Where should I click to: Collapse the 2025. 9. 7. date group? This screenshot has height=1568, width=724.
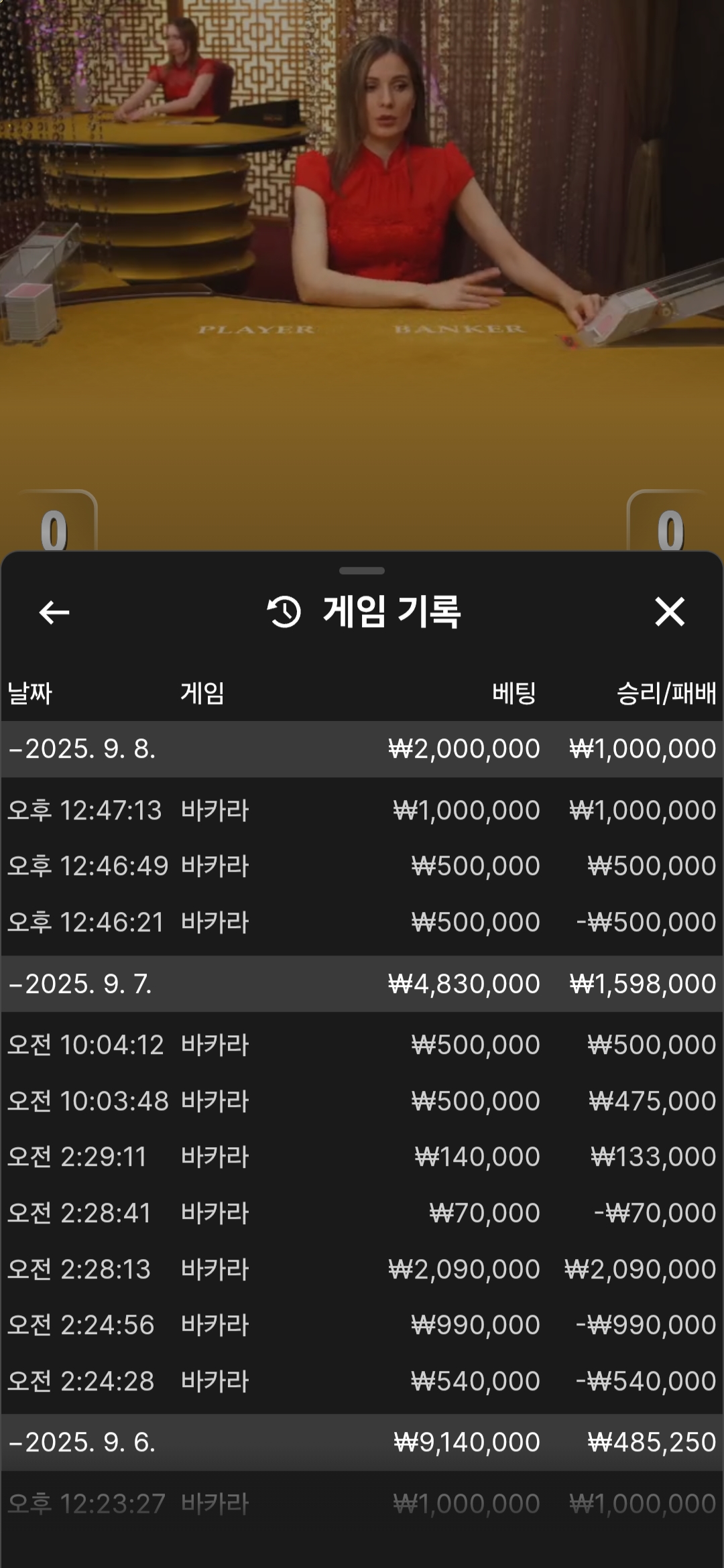click(x=362, y=984)
